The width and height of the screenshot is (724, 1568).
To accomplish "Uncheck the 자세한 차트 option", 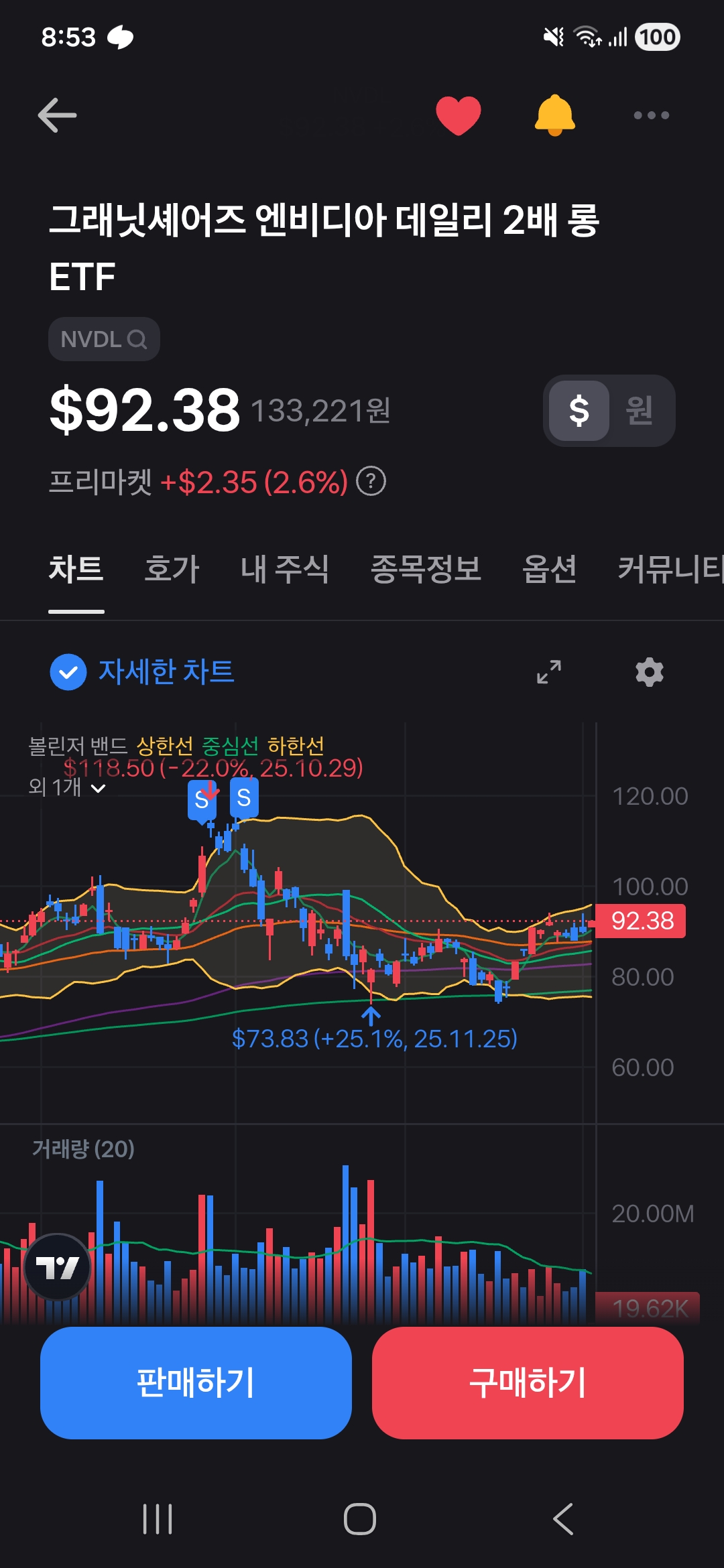I will [x=68, y=671].
